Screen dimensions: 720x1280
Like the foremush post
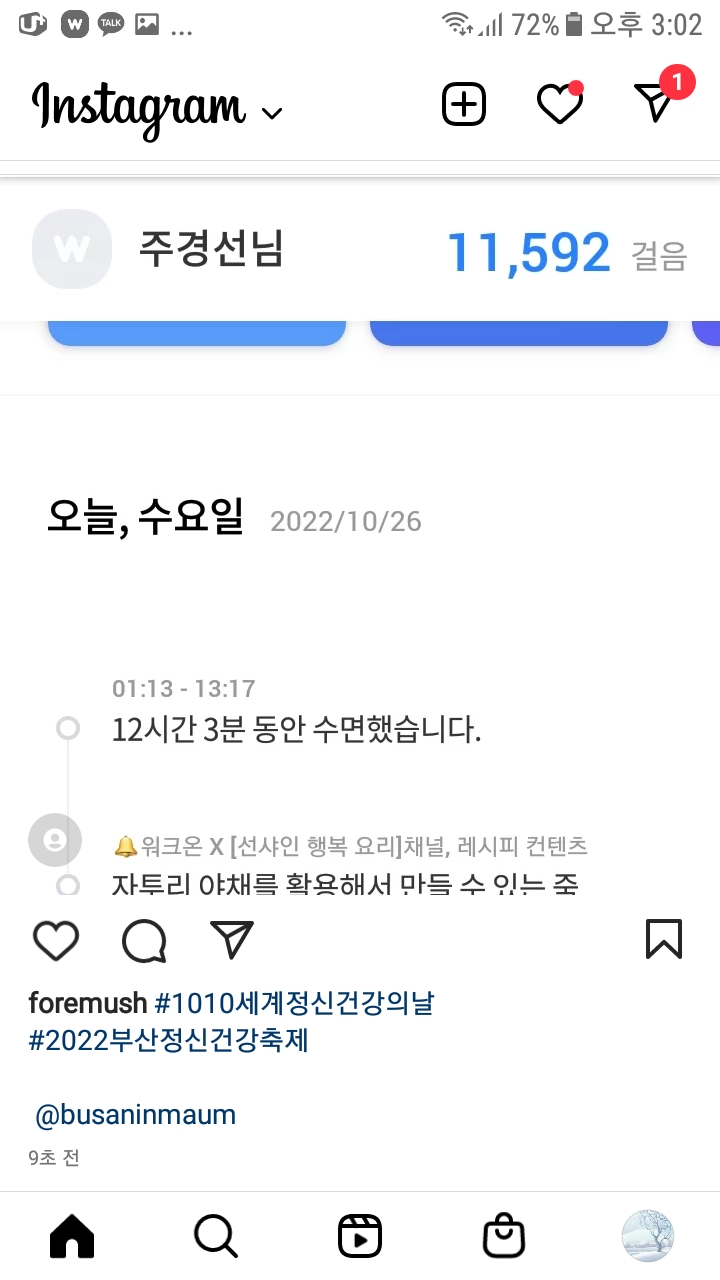coord(56,941)
